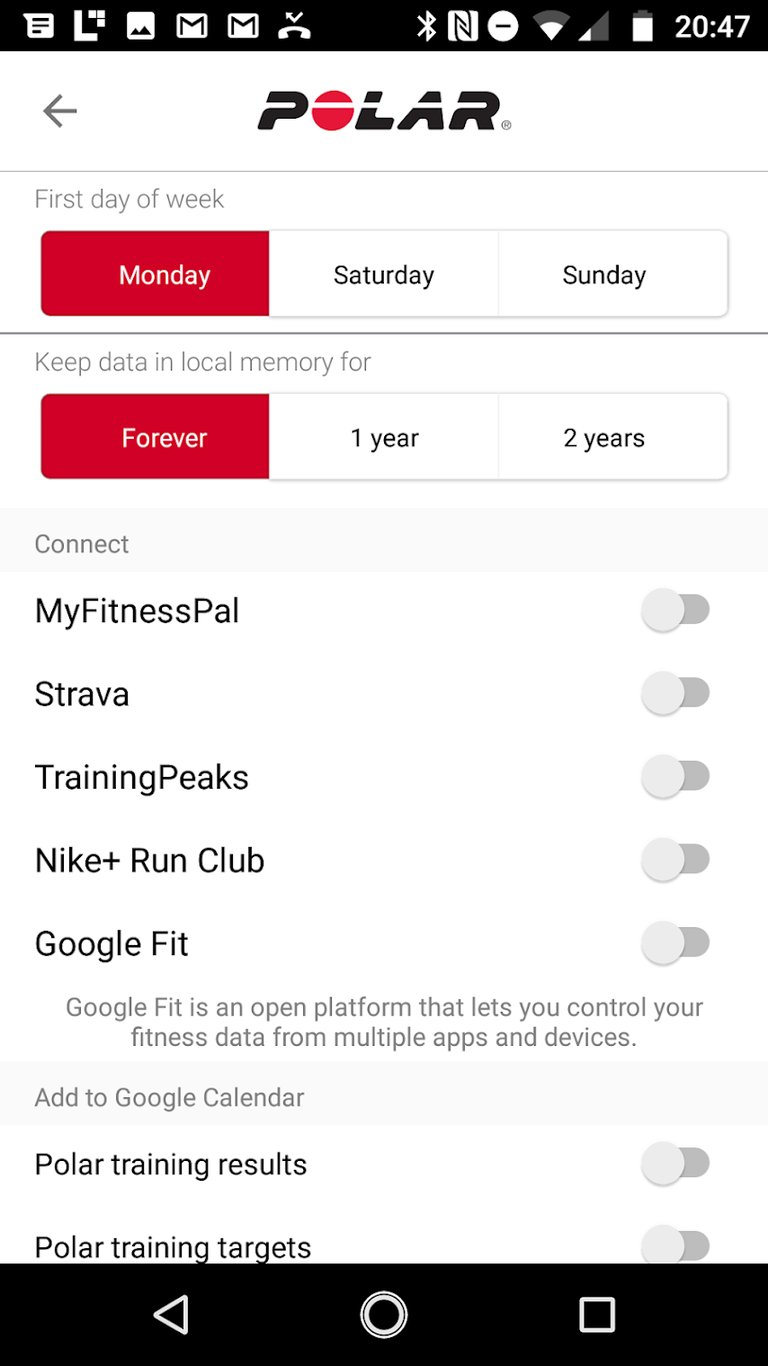Turn on Strava connection
This screenshot has height=1366, width=768.
(x=676, y=693)
